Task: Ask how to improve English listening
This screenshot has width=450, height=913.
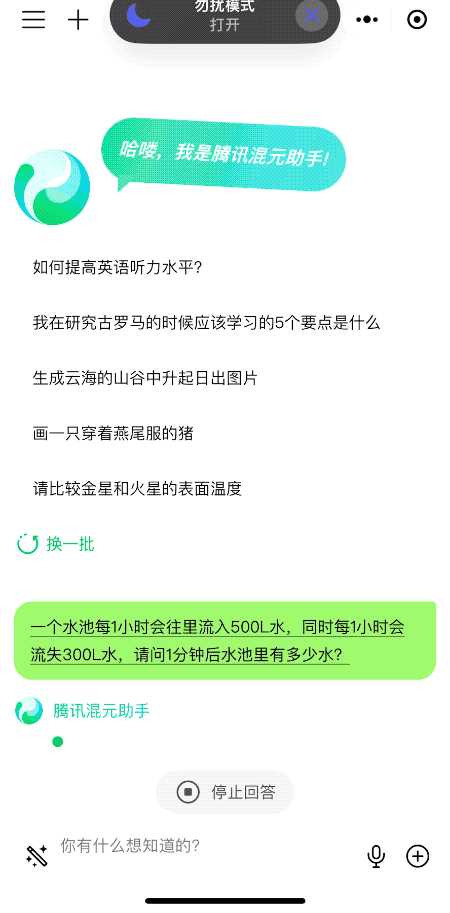Action: 117,268
